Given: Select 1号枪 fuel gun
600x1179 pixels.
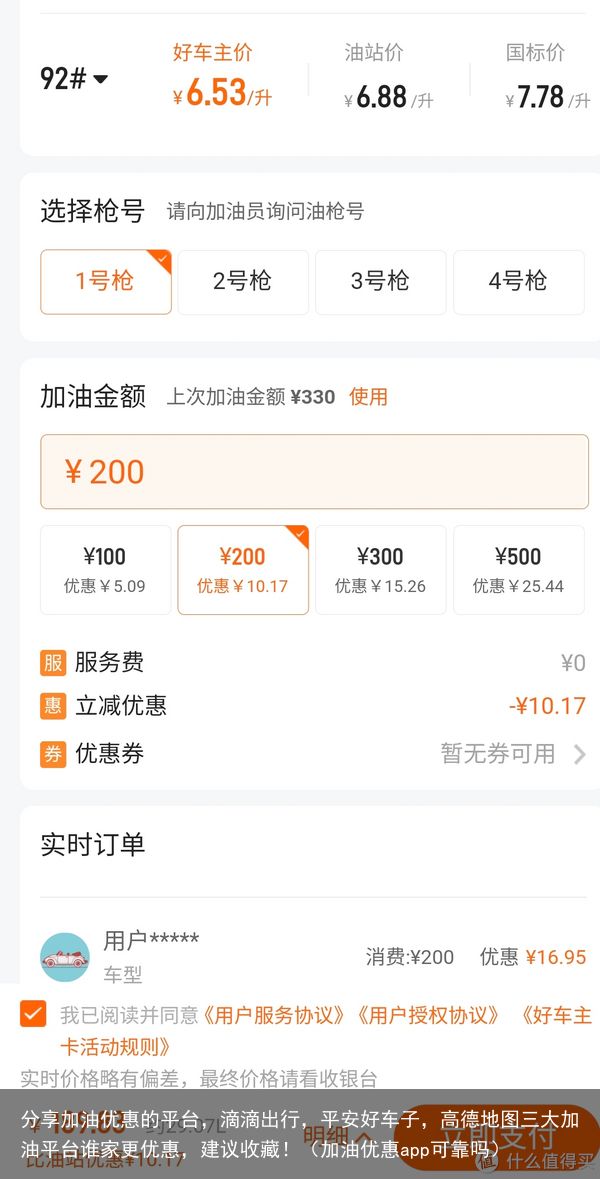Looking at the screenshot, I should click(x=106, y=282).
